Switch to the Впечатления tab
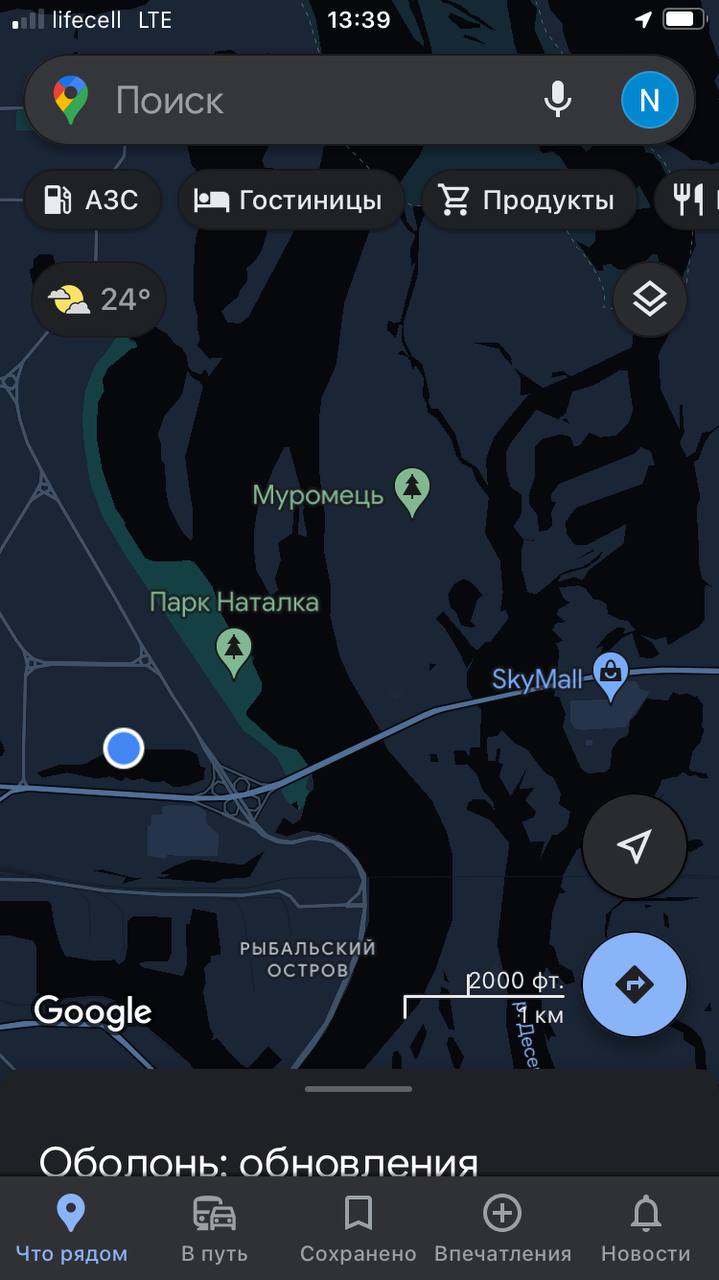Viewport: 719px width, 1280px height. pyautogui.click(x=502, y=1229)
